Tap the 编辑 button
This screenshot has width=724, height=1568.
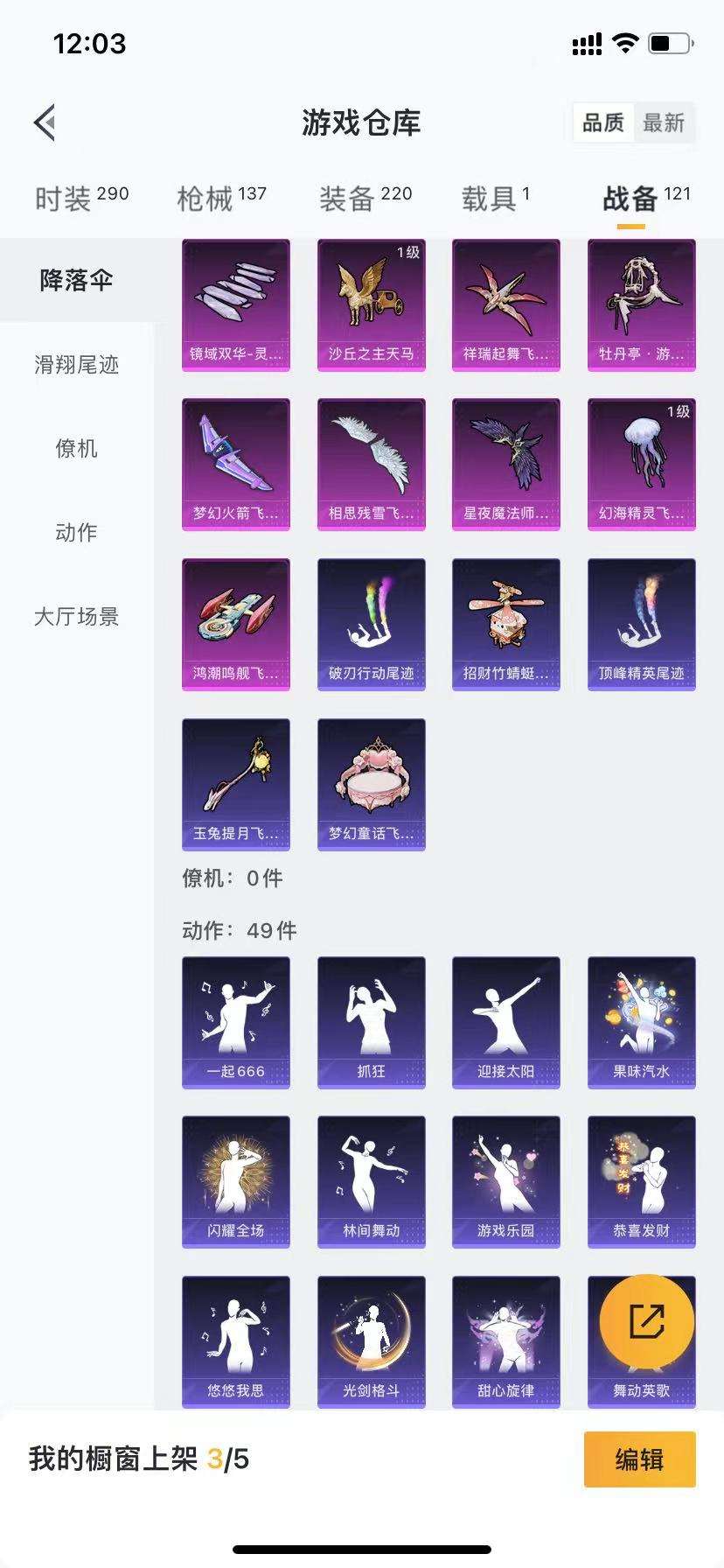tap(639, 1459)
